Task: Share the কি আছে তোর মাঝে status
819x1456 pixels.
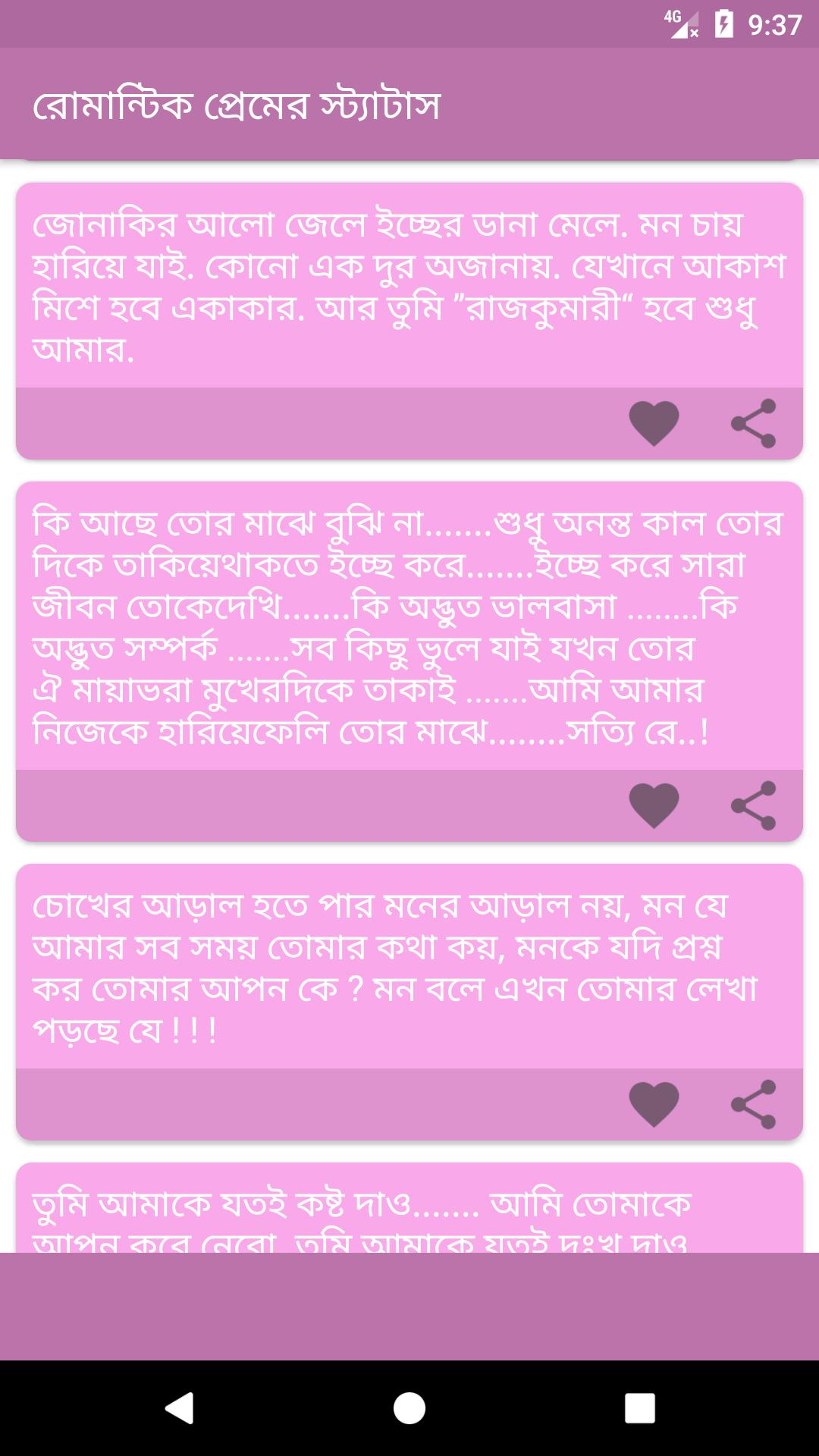Action: (x=753, y=805)
